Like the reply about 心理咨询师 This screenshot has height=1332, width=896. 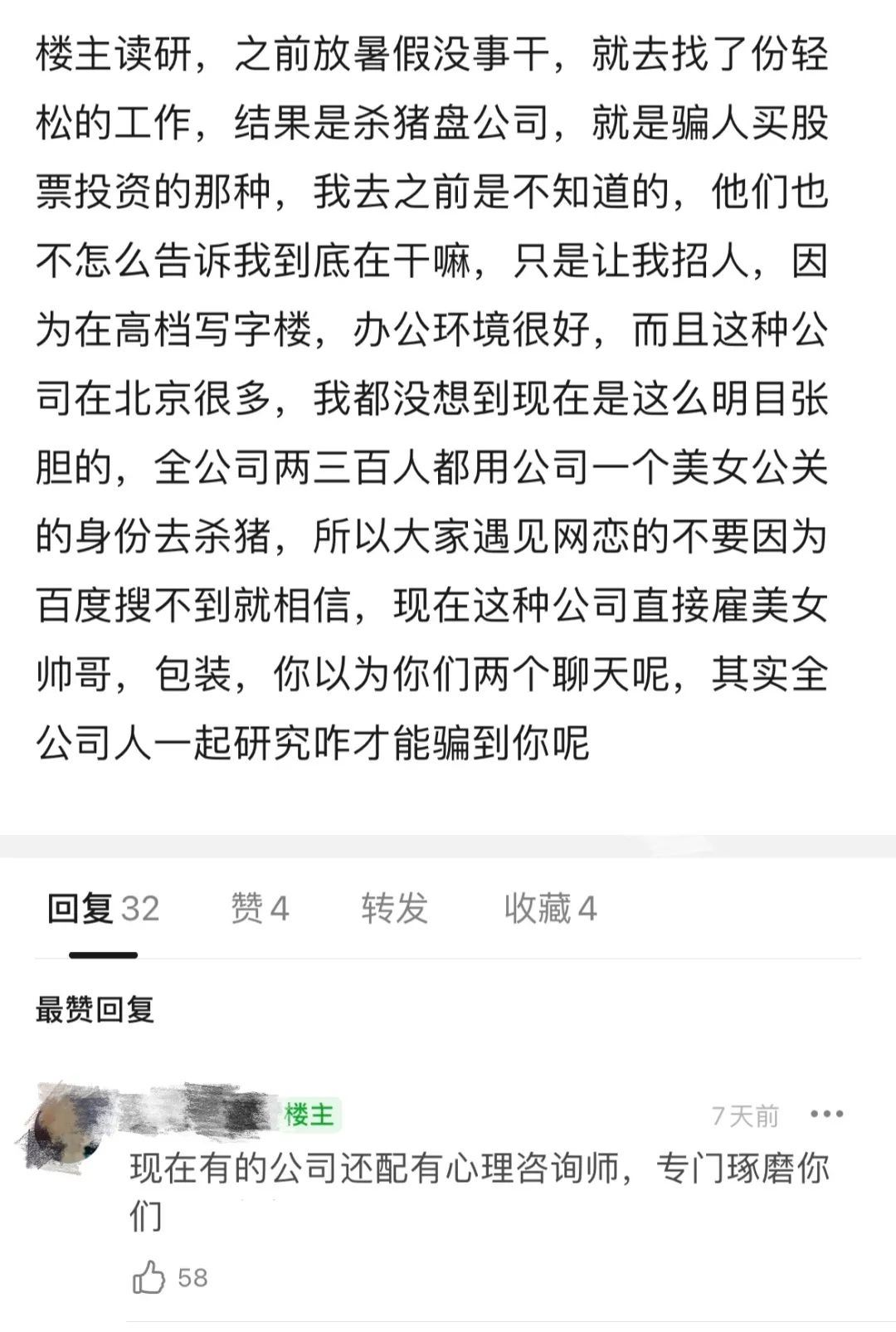(150, 1277)
